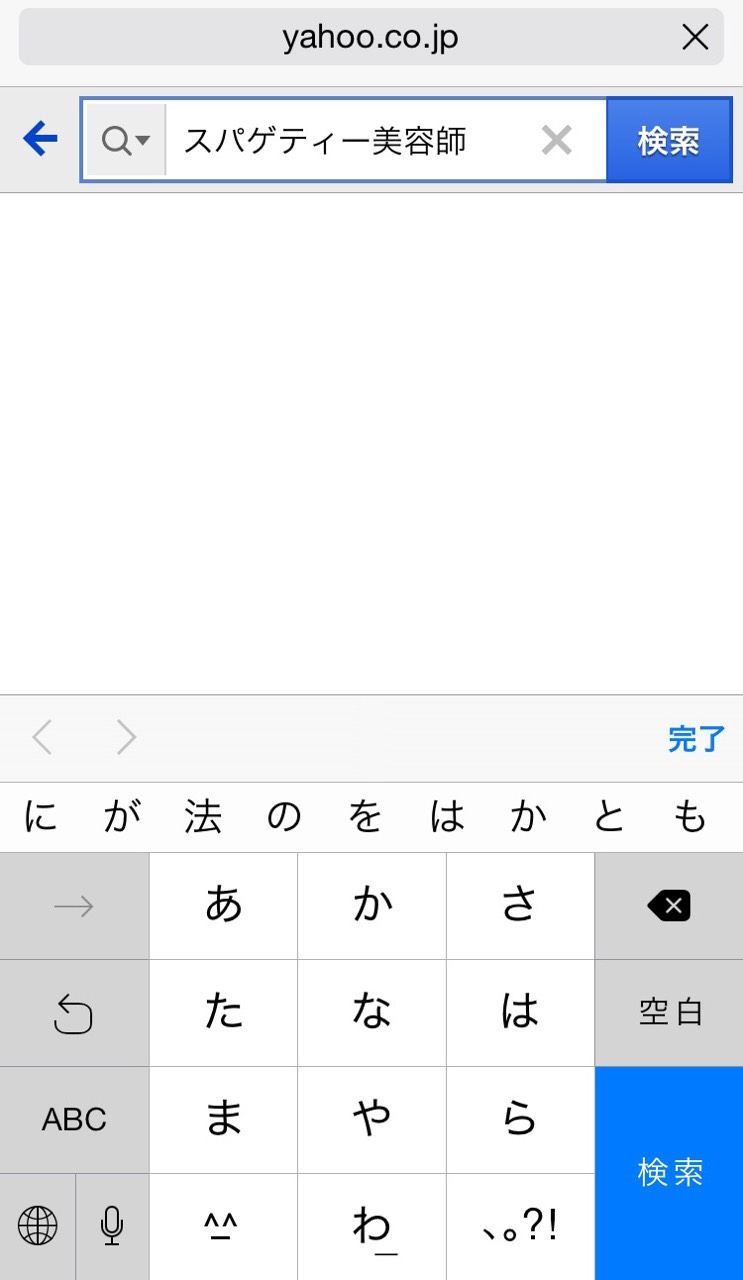The height and width of the screenshot is (1280, 743).
Task: Tap the あ key
Action: click(223, 906)
